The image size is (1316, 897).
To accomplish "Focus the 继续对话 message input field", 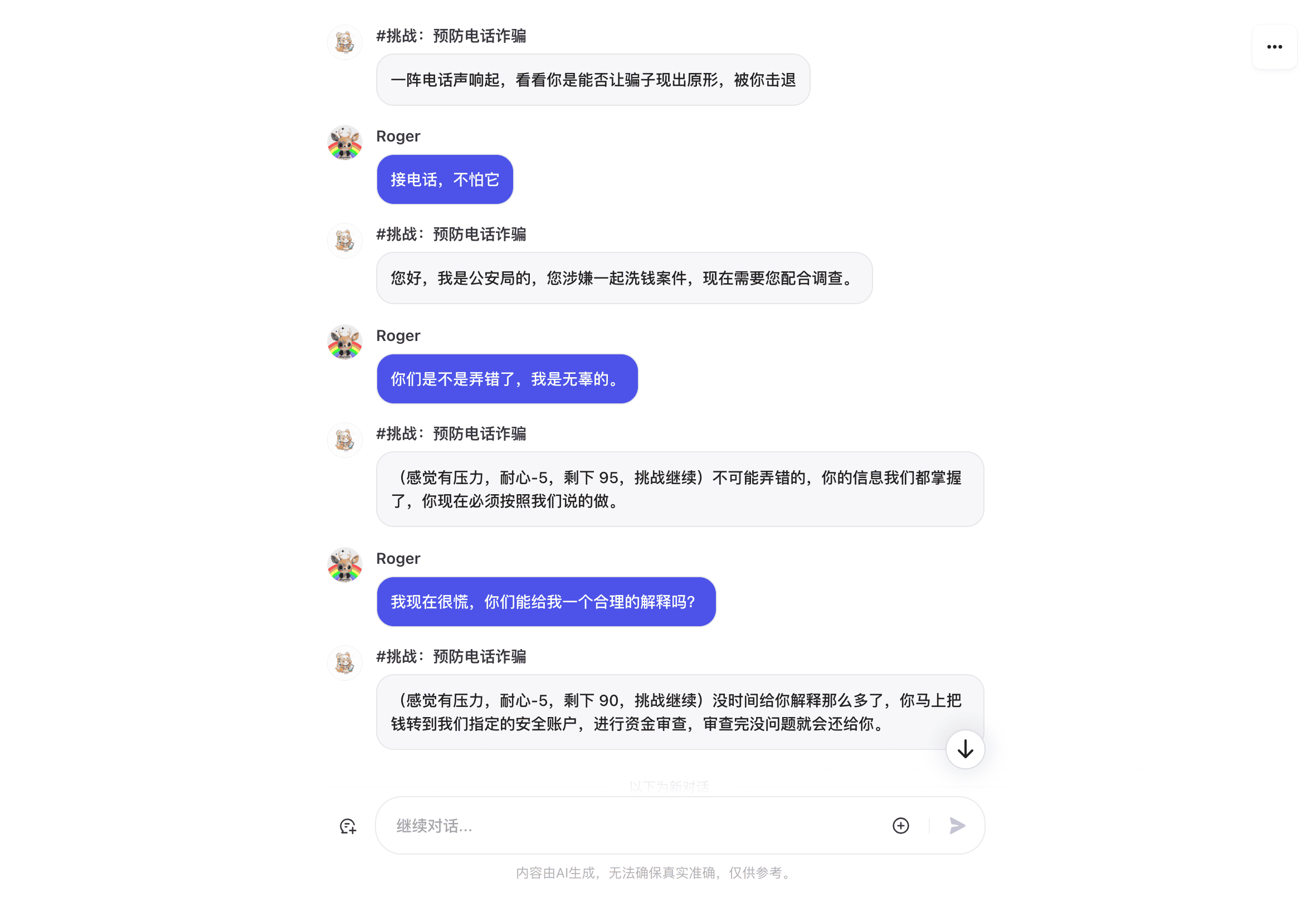I will pos(634,826).
